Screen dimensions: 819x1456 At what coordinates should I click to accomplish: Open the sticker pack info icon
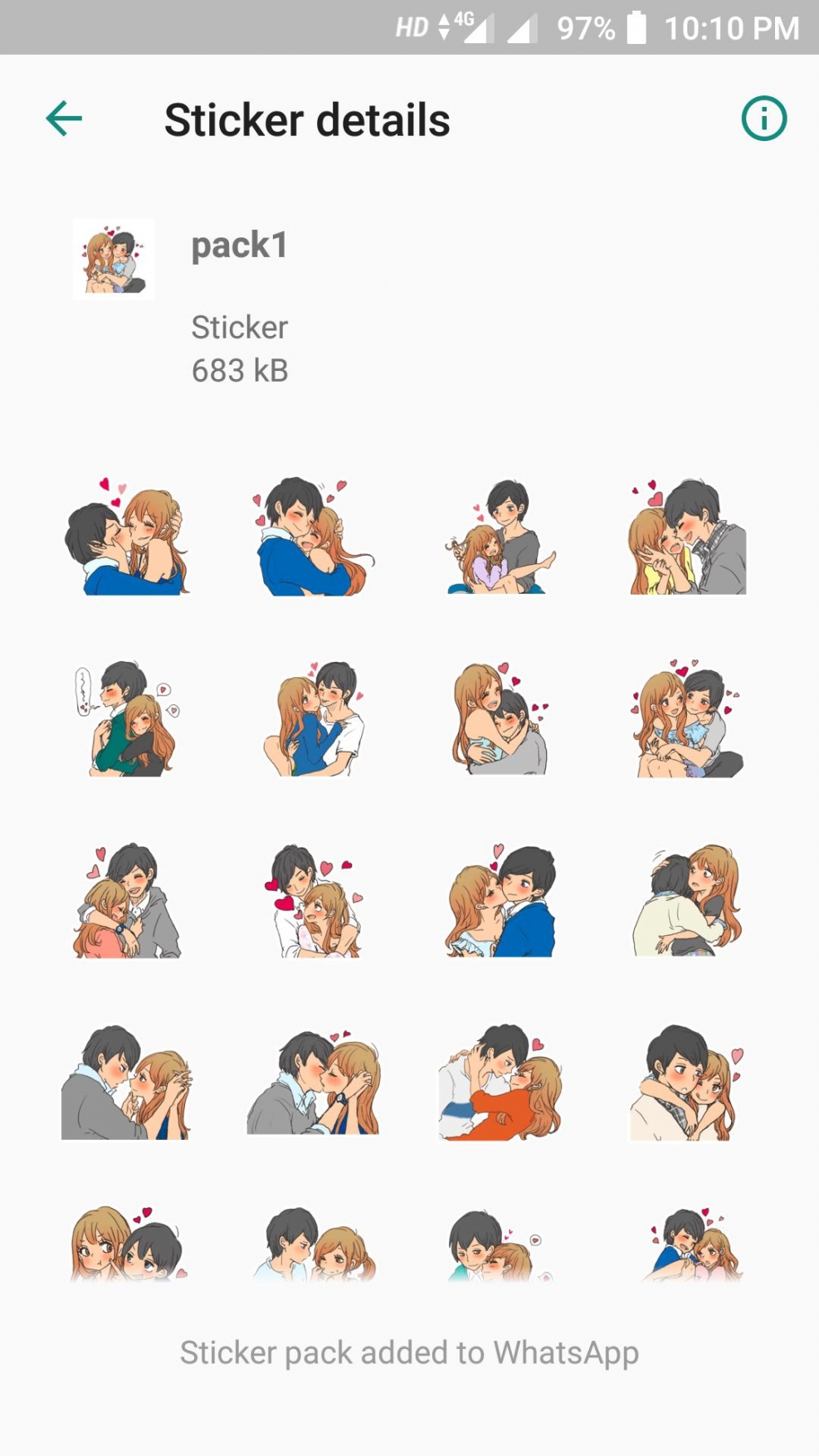[x=763, y=119]
